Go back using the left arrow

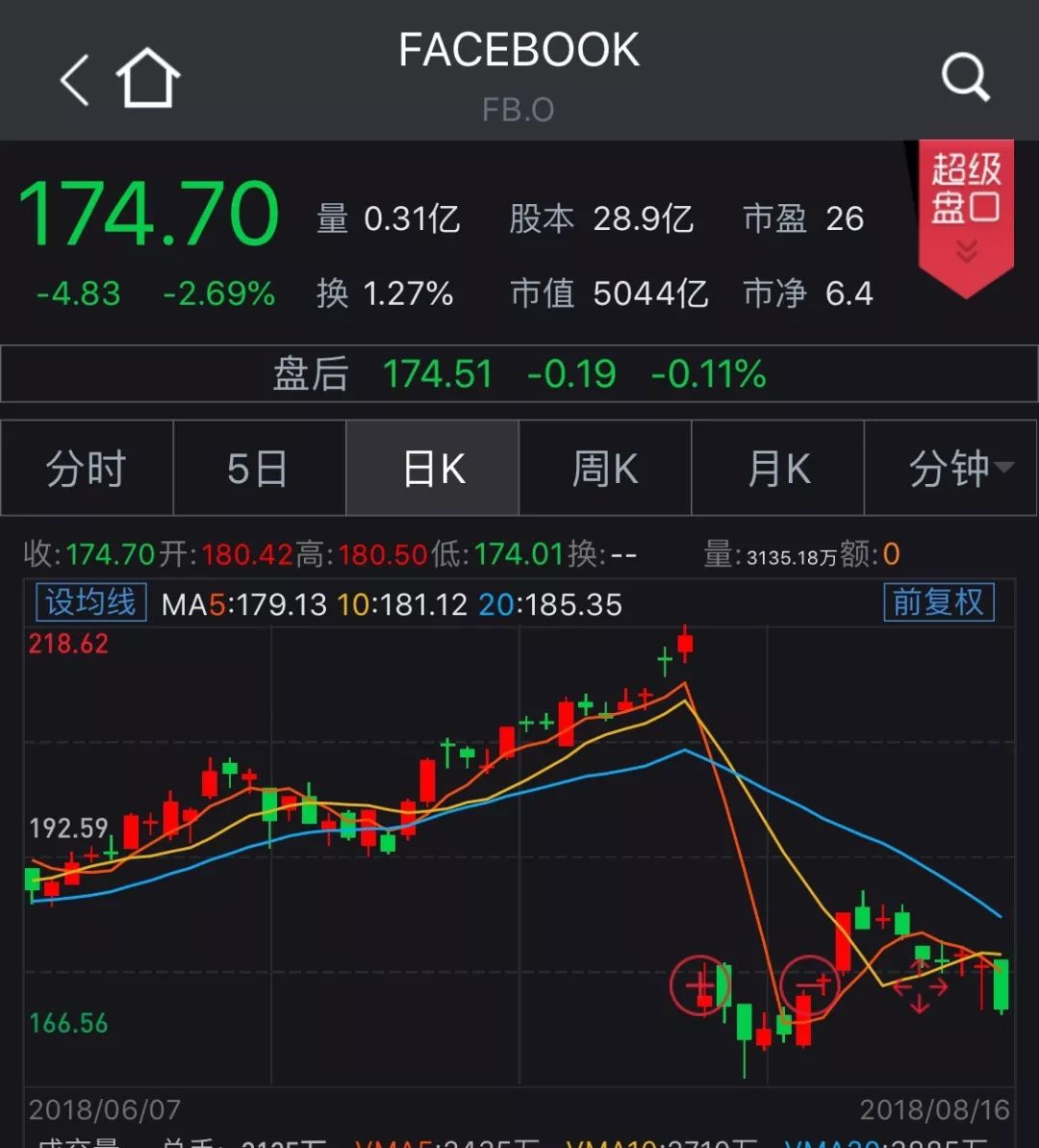coord(75,79)
